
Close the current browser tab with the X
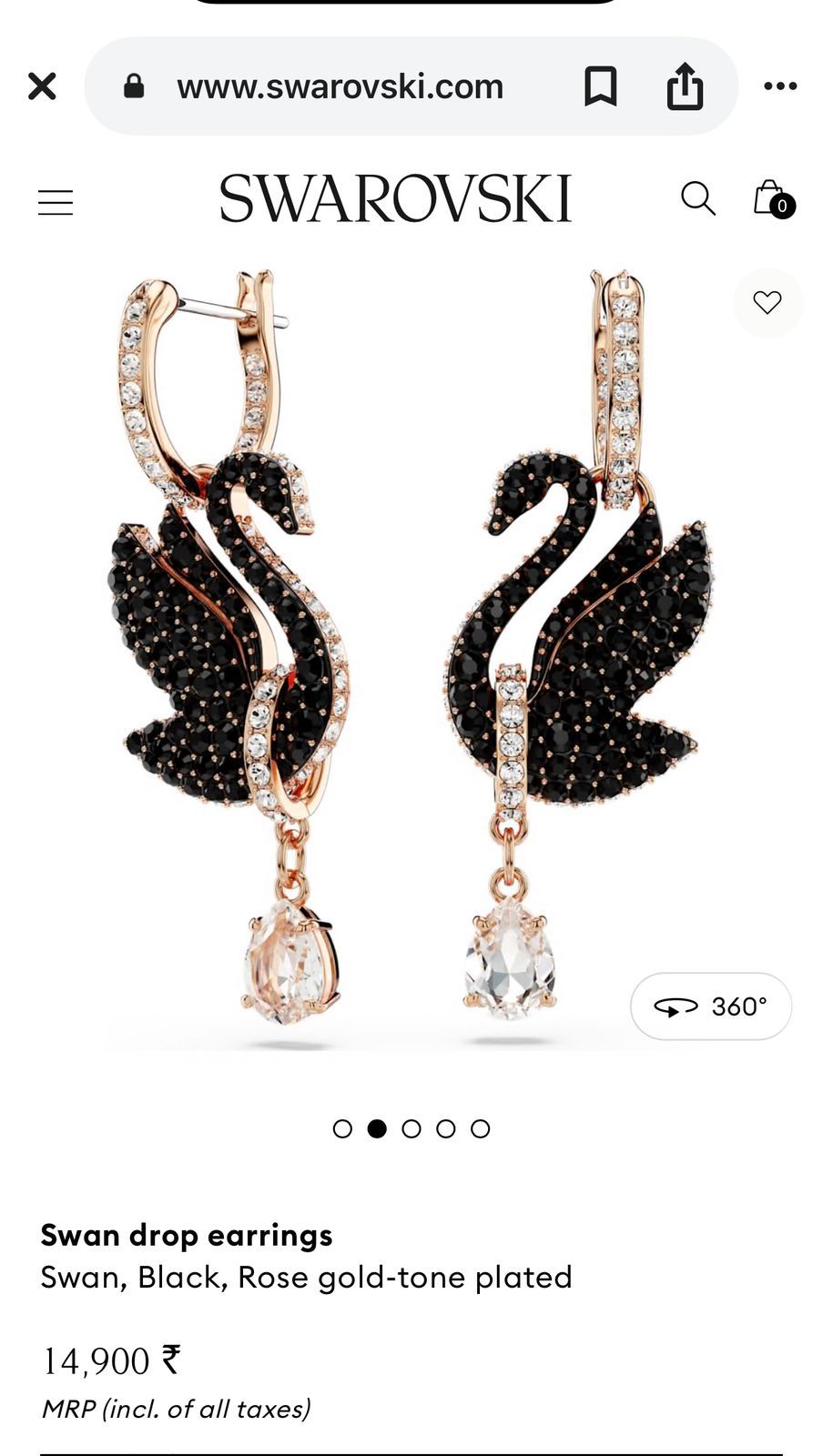click(42, 86)
